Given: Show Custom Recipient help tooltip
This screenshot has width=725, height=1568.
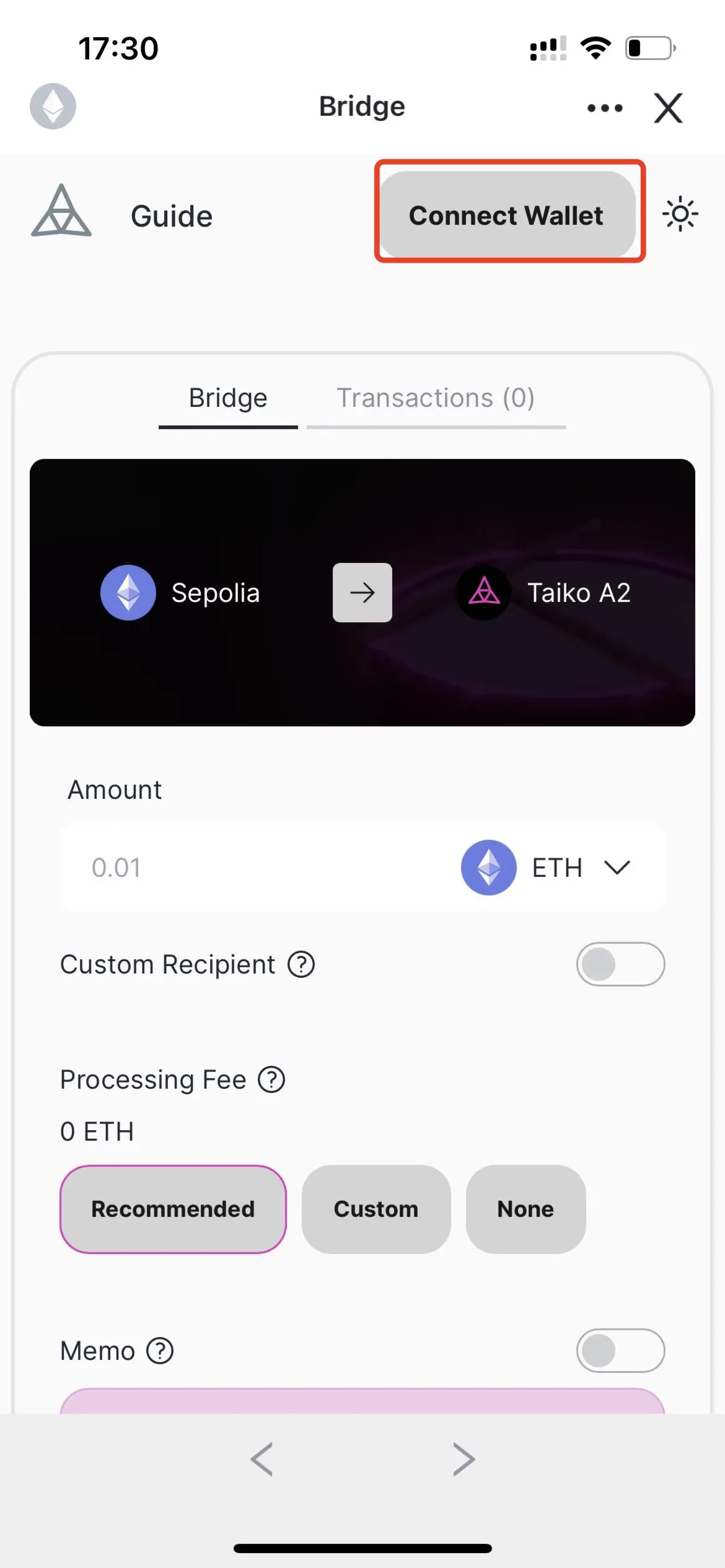Looking at the screenshot, I should click(x=301, y=965).
